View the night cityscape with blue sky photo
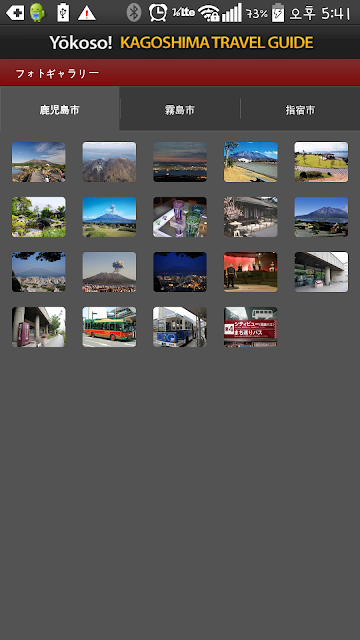360x640 pixels. point(180,272)
